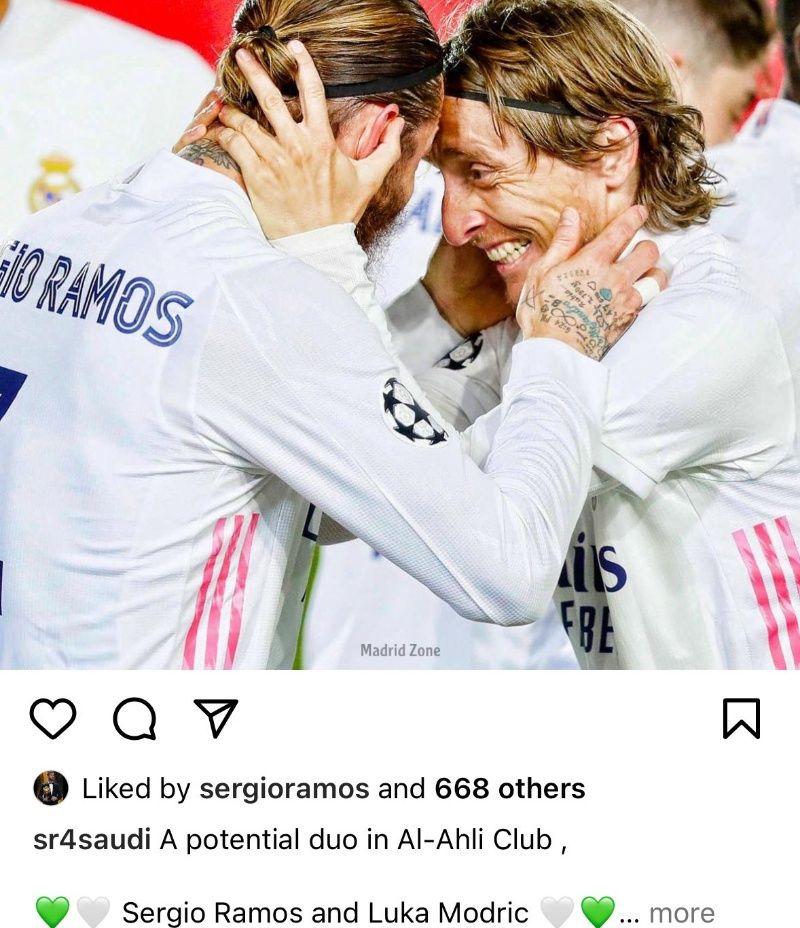Expand the caption with "more"
Image resolution: width=800 pixels, height=928 pixels.
point(681,913)
